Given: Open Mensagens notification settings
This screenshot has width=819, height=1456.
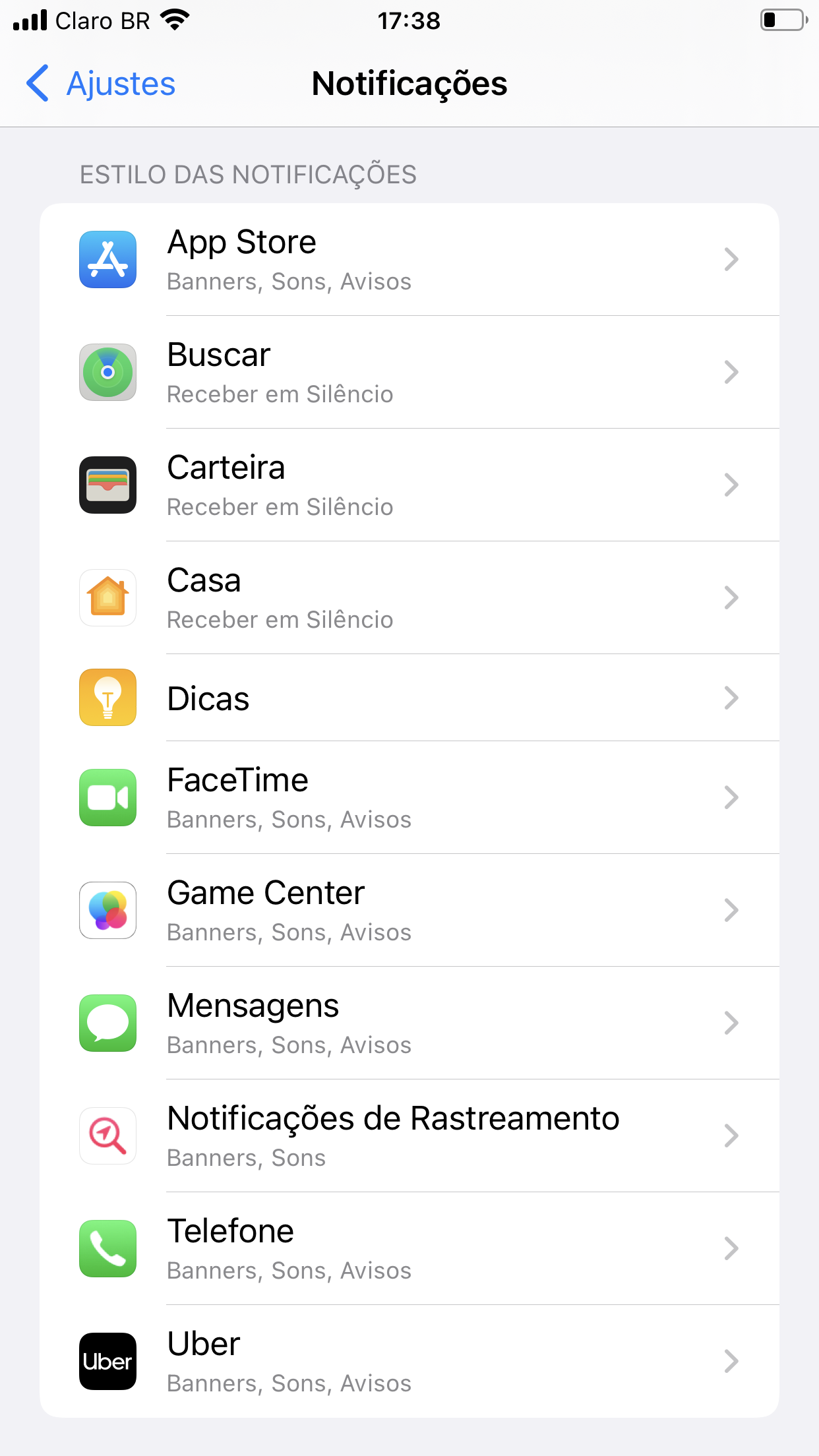Looking at the screenshot, I should [x=409, y=1023].
